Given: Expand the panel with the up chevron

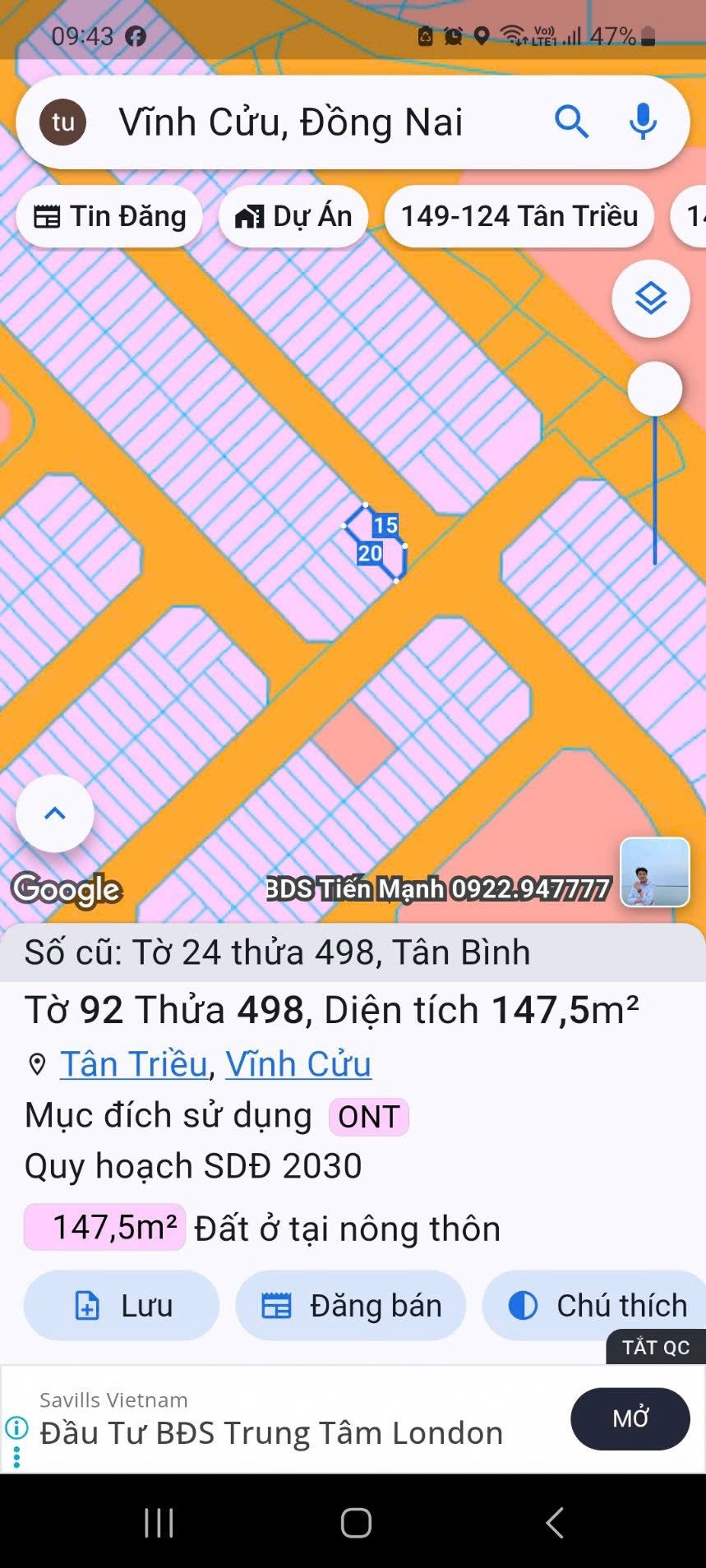Looking at the screenshot, I should pos(55,814).
